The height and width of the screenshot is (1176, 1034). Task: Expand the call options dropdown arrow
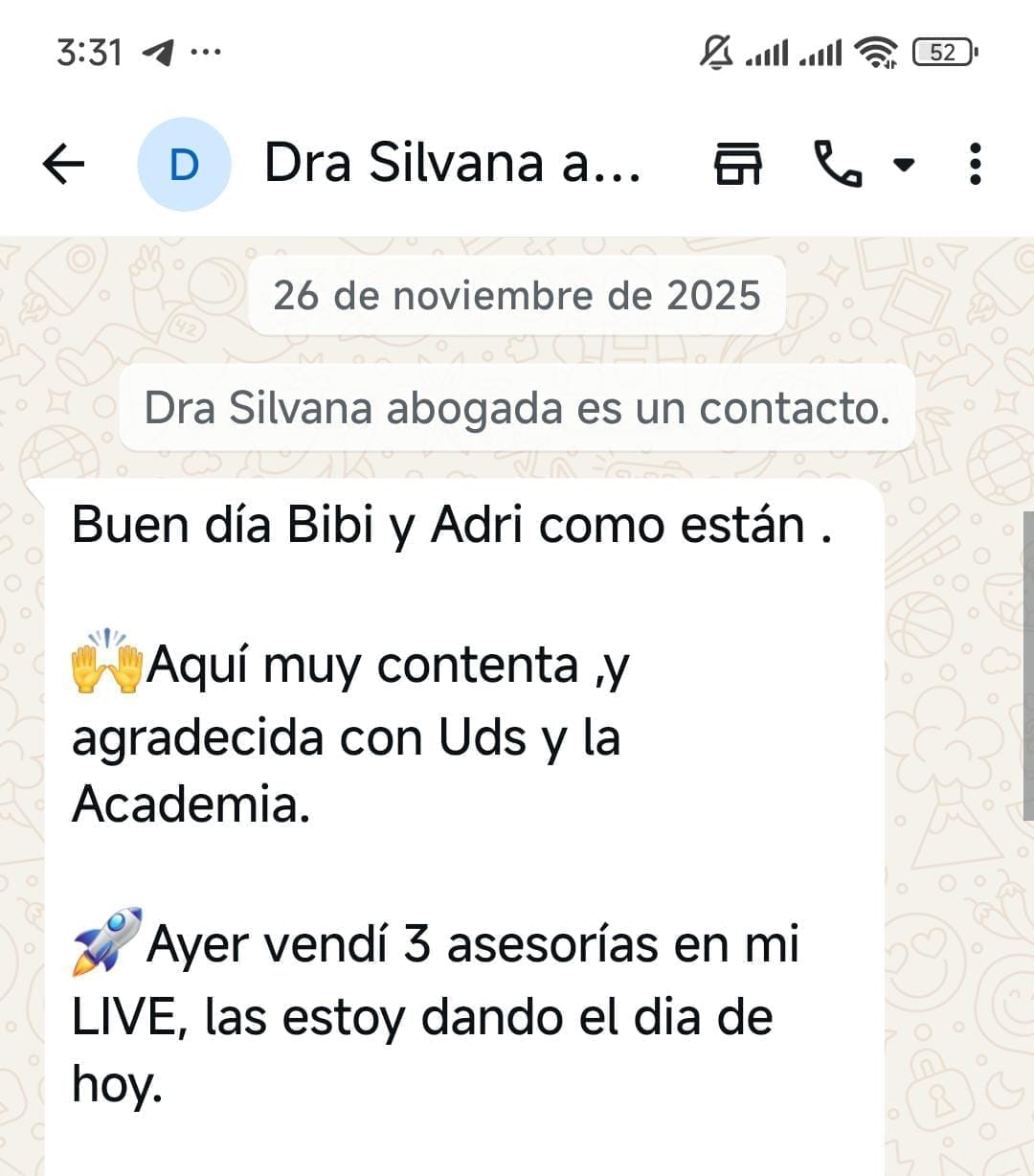pyautogui.click(x=903, y=164)
